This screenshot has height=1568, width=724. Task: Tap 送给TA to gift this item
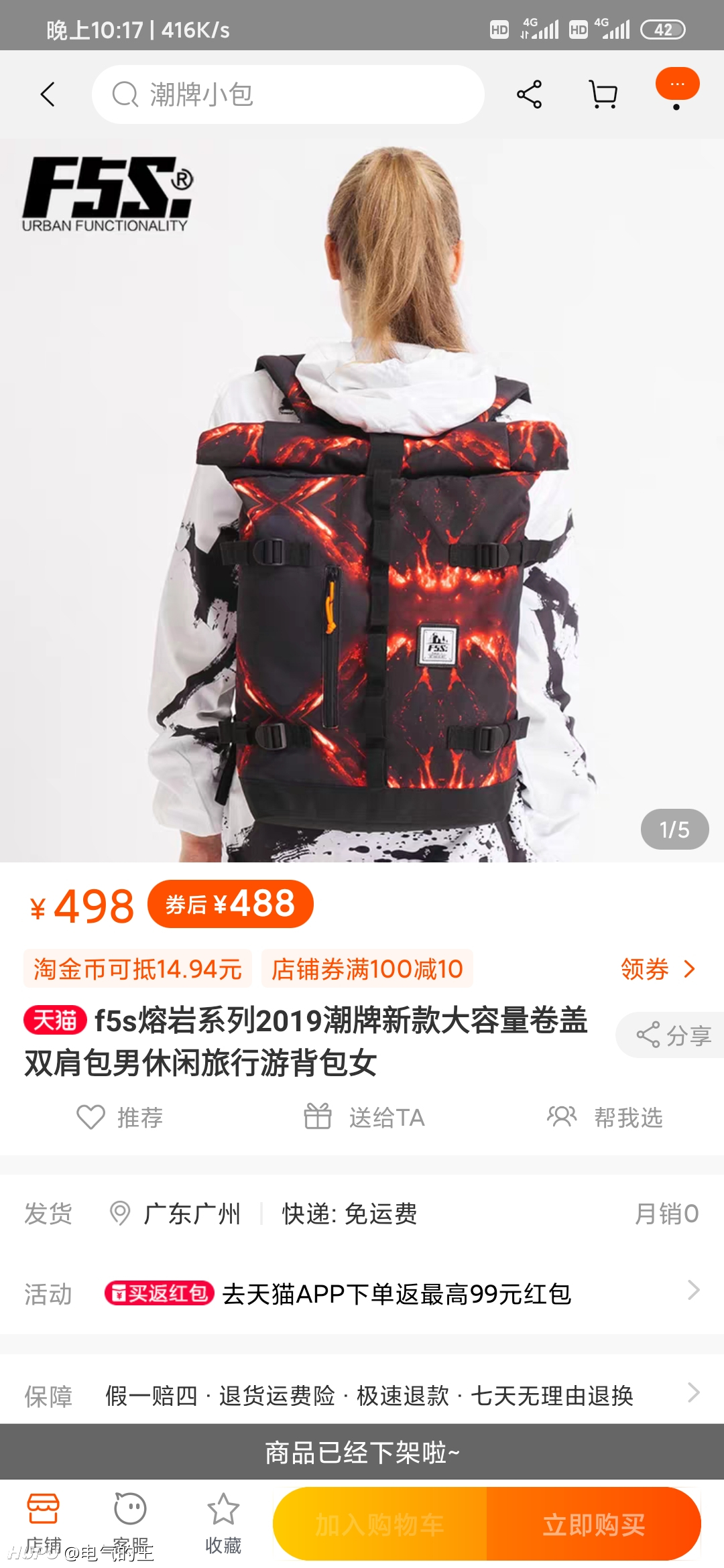pos(364,1117)
